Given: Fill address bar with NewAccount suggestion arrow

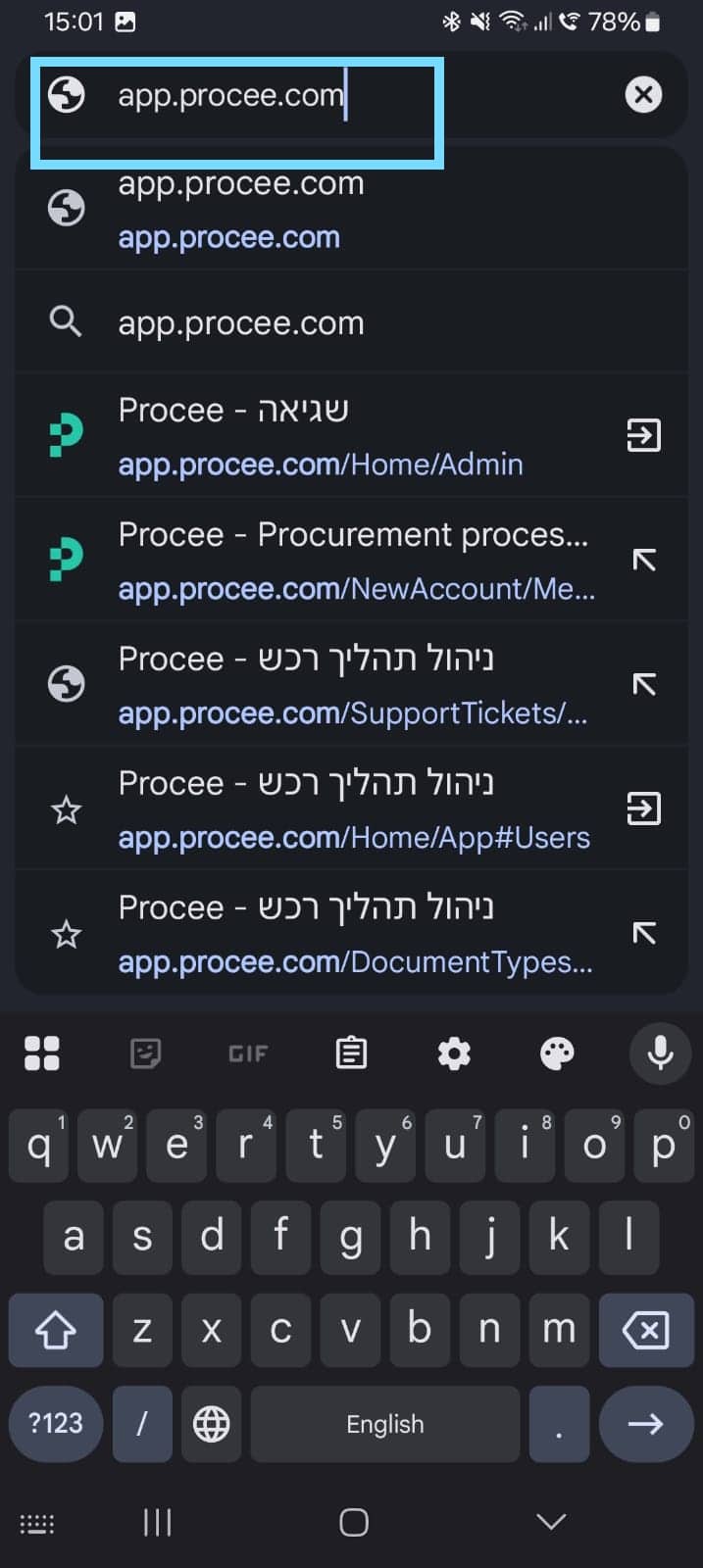Looking at the screenshot, I should [644, 560].
